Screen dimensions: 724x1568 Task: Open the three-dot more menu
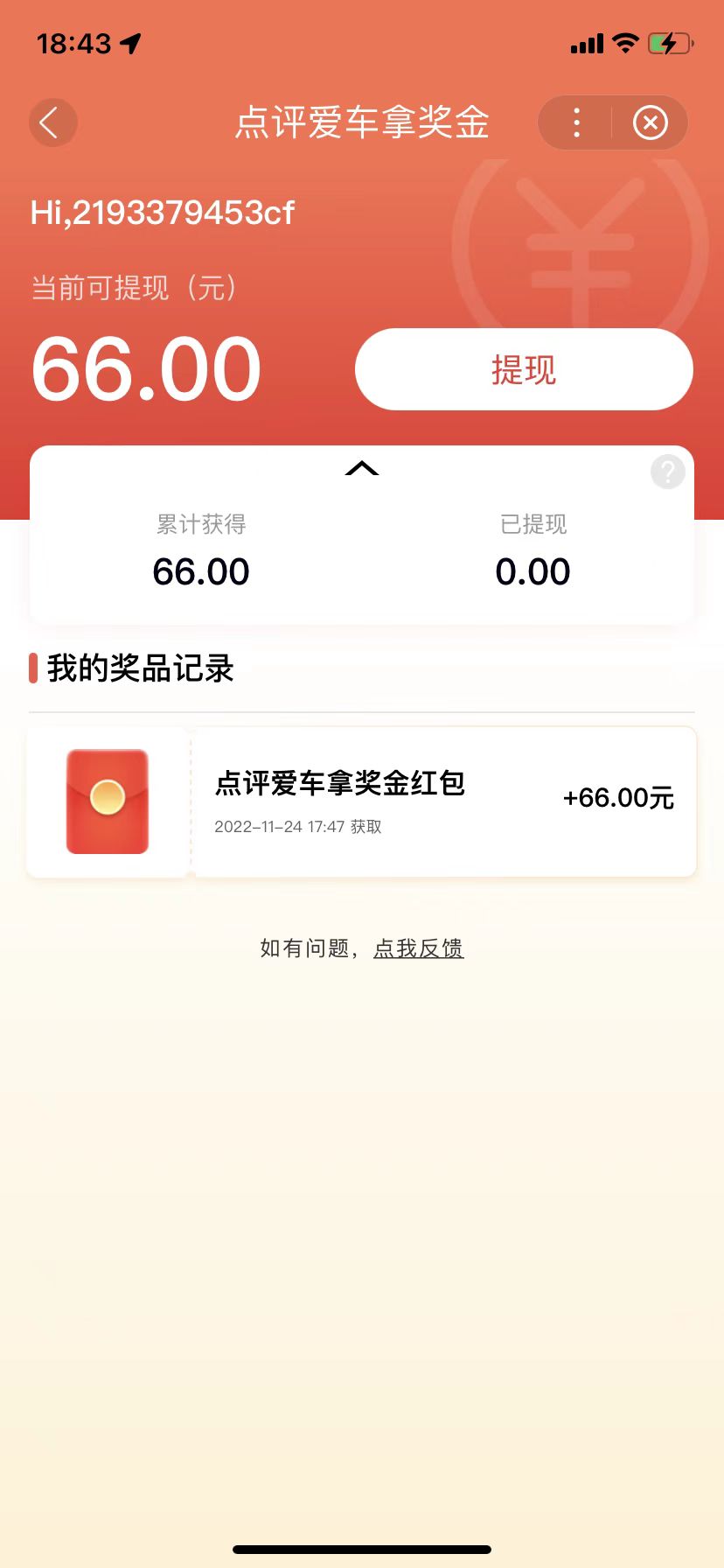(576, 122)
